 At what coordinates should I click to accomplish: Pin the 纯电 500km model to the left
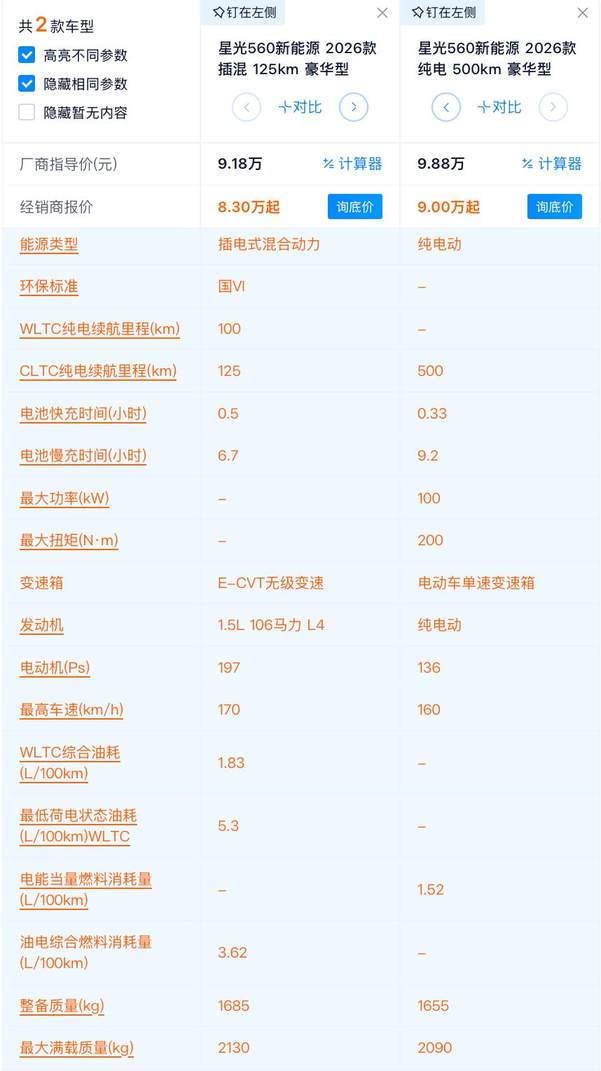[444, 13]
